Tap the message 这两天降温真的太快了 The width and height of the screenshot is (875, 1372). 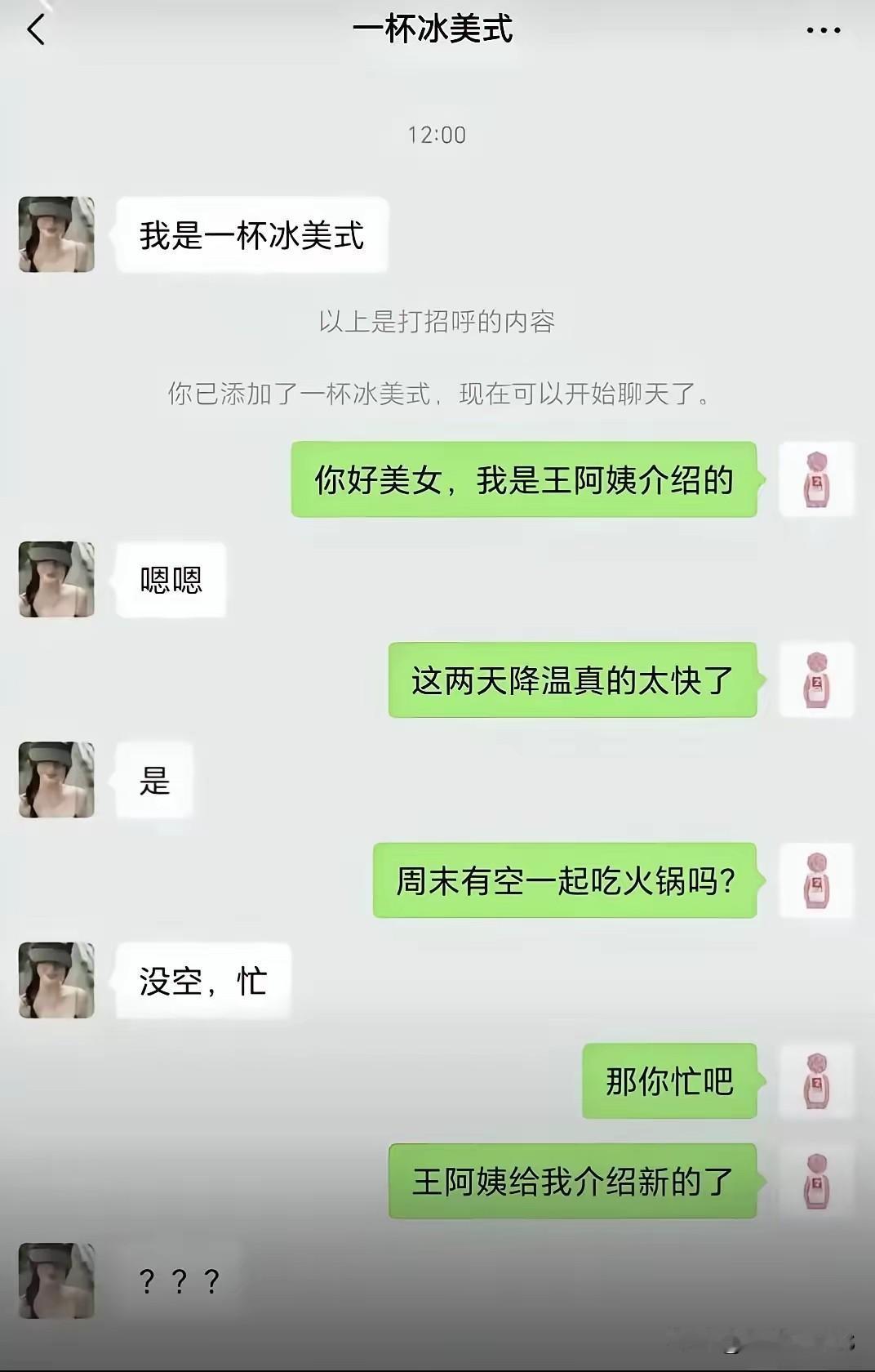(x=571, y=680)
